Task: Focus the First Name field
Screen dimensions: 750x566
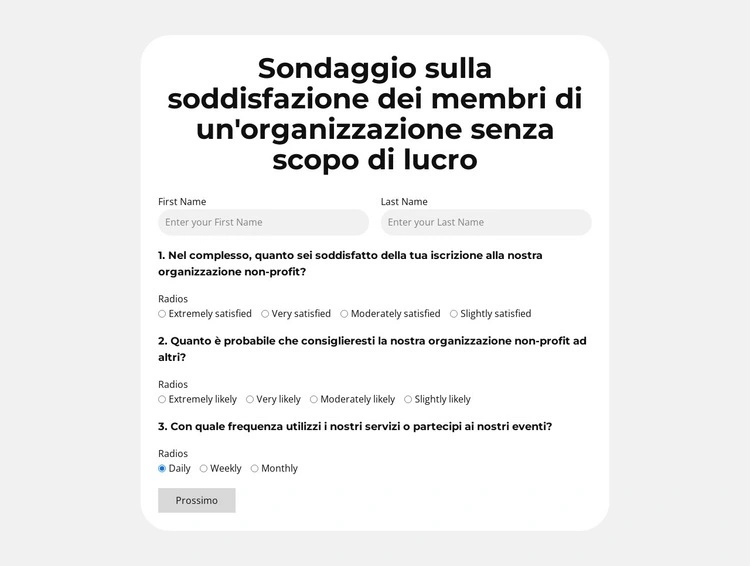Action: click(x=263, y=222)
